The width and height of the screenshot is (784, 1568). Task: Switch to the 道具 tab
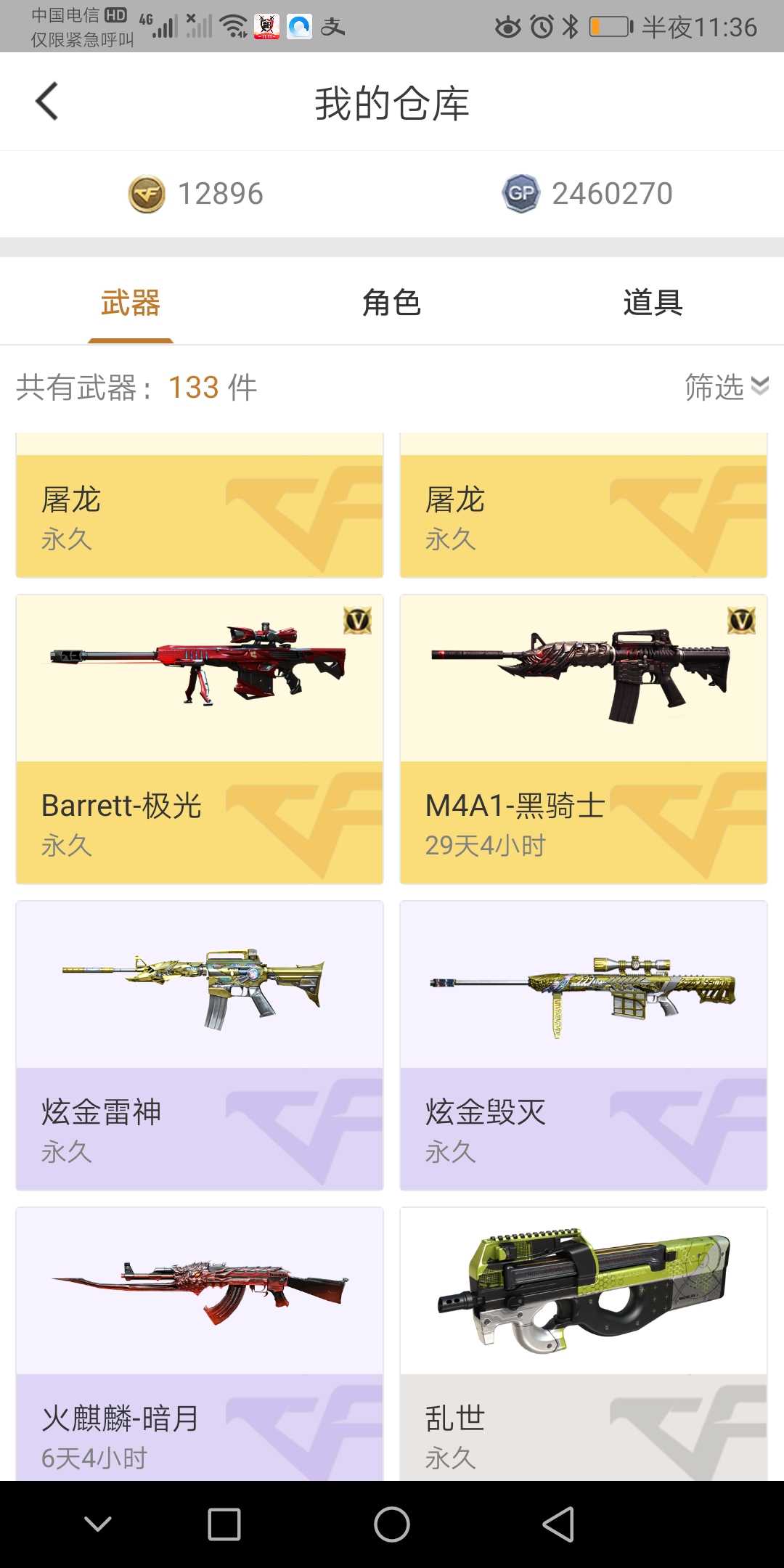(x=653, y=303)
